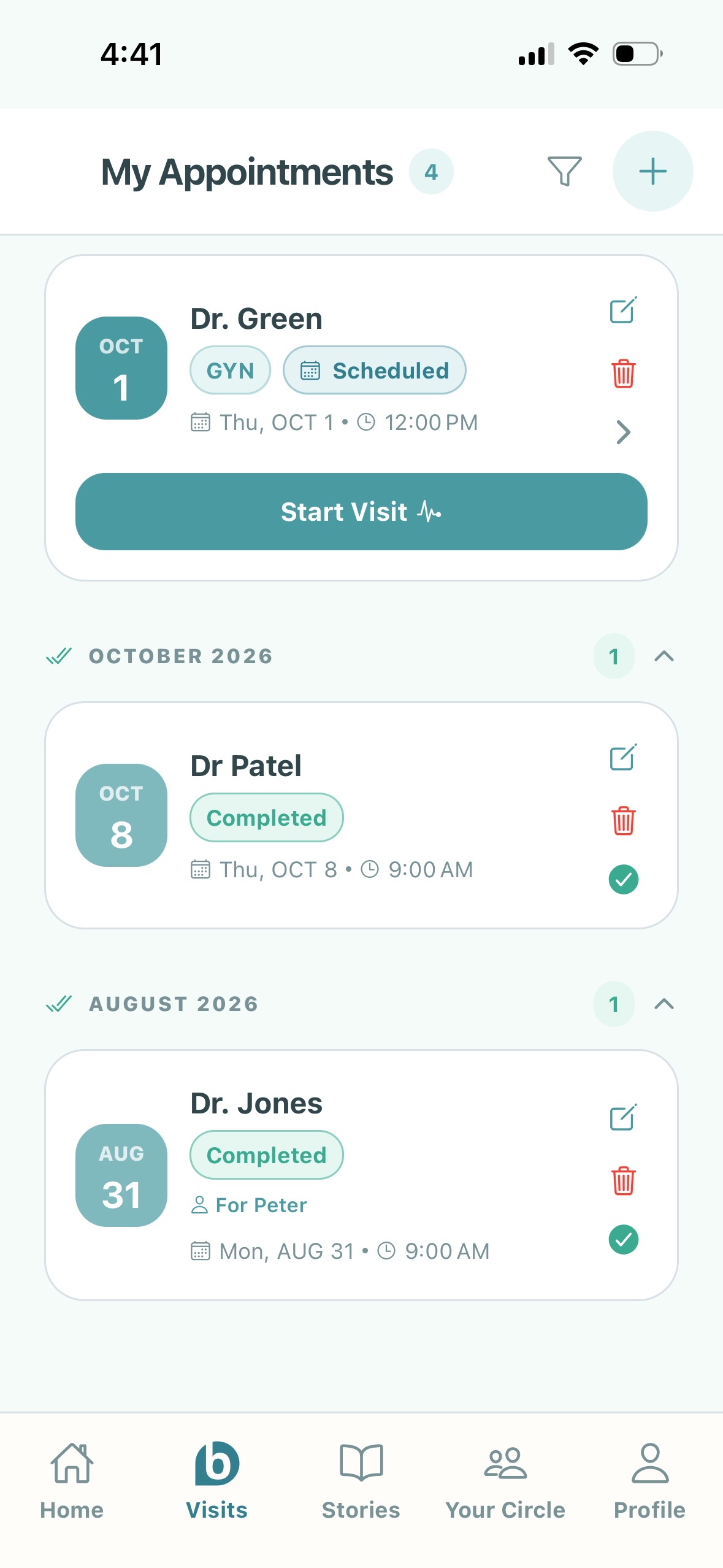Open Dr. Green appointment details chevron
Image resolution: width=723 pixels, height=1568 pixels.
pyautogui.click(x=623, y=432)
